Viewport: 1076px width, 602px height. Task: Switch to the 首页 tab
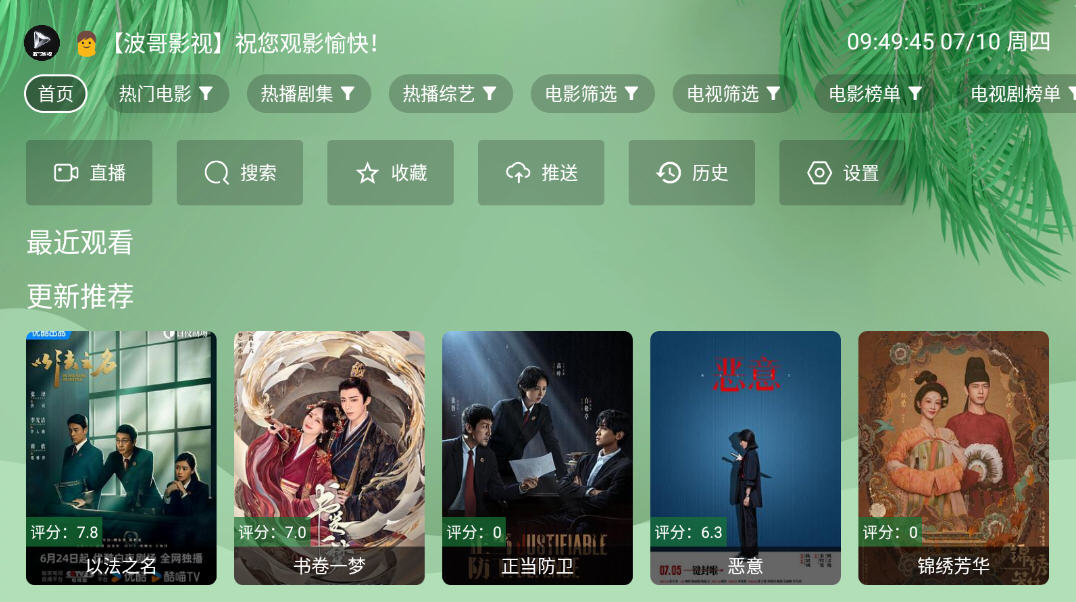[x=56, y=94]
